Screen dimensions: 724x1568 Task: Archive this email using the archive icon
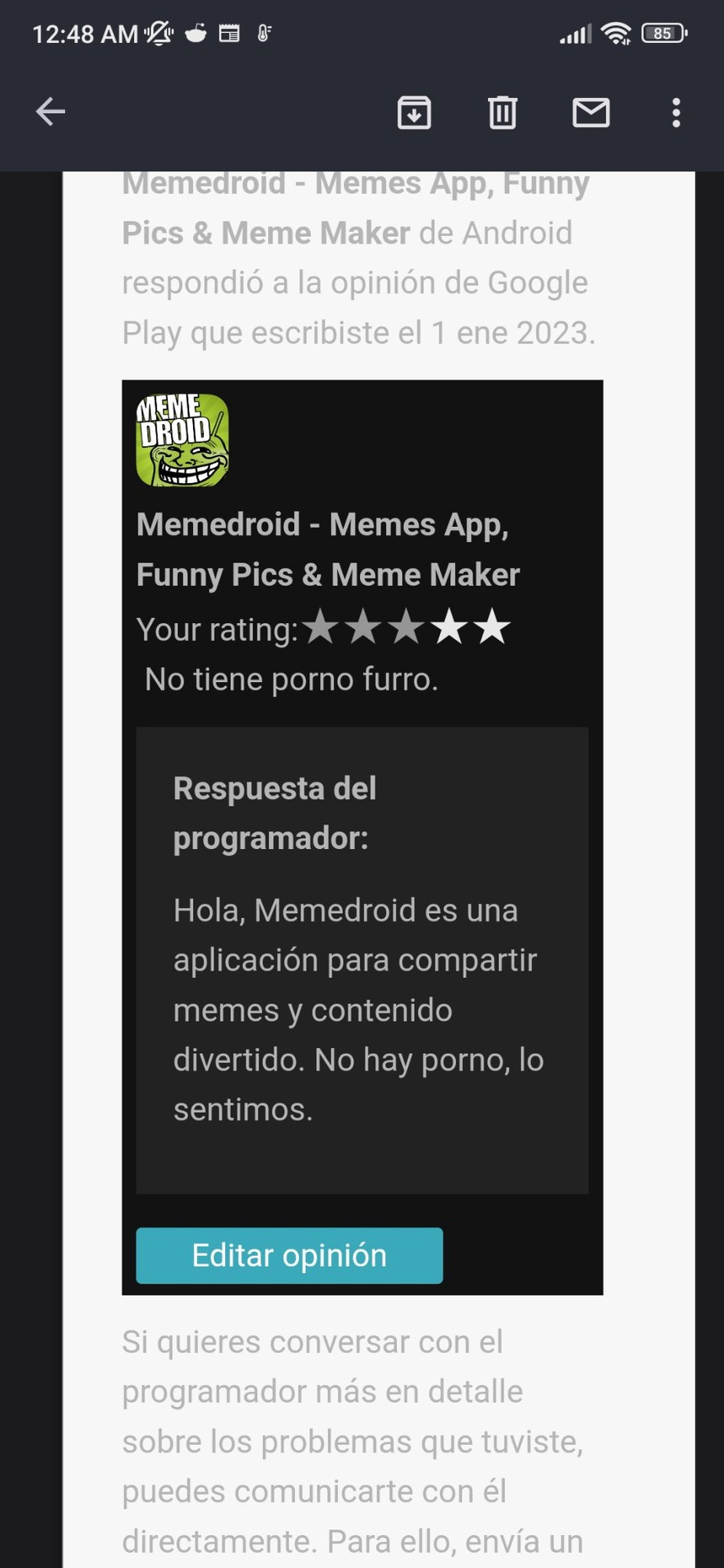(414, 112)
